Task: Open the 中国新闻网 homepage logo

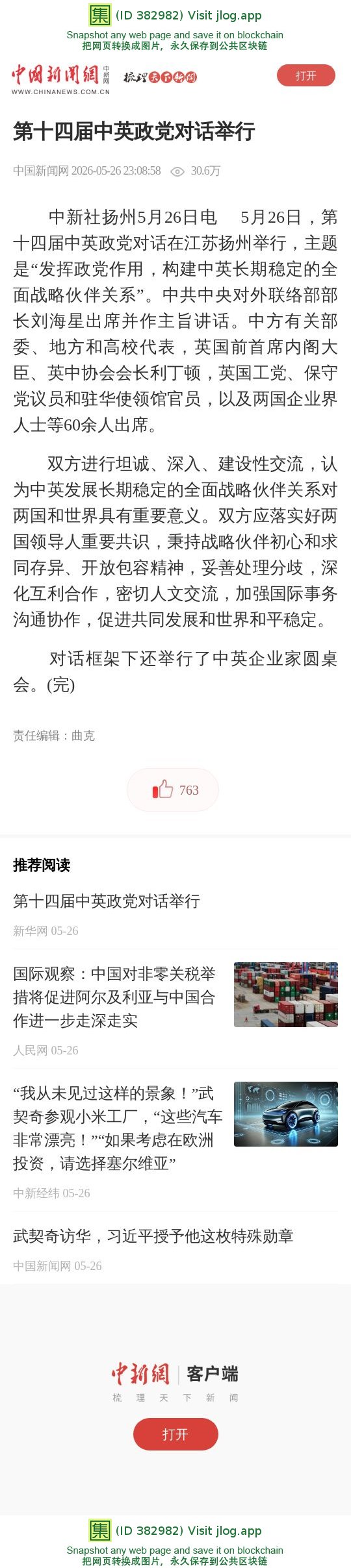Action: (x=60, y=79)
